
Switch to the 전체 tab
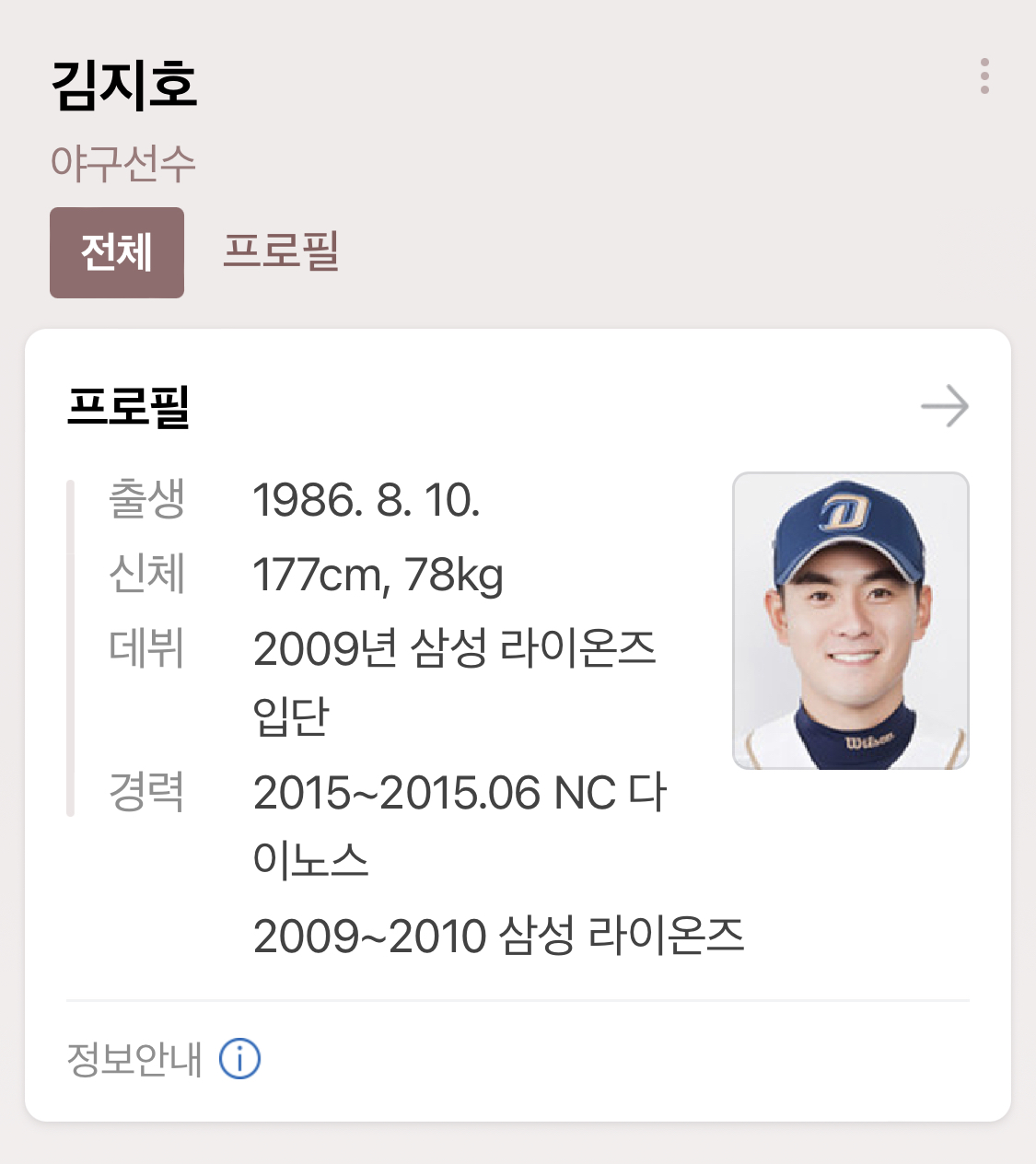point(117,252)
